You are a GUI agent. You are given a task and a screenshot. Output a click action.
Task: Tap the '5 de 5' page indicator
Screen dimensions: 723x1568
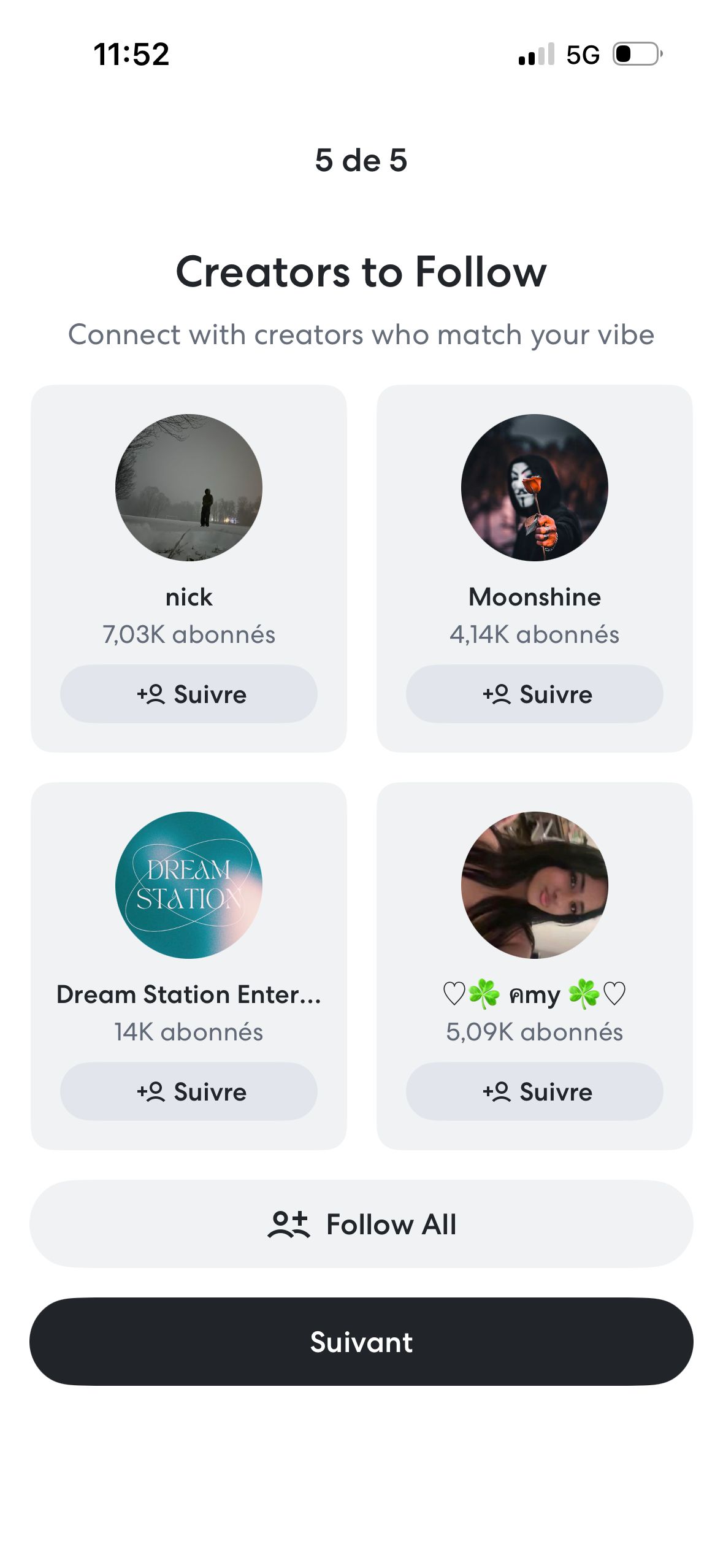361,161
